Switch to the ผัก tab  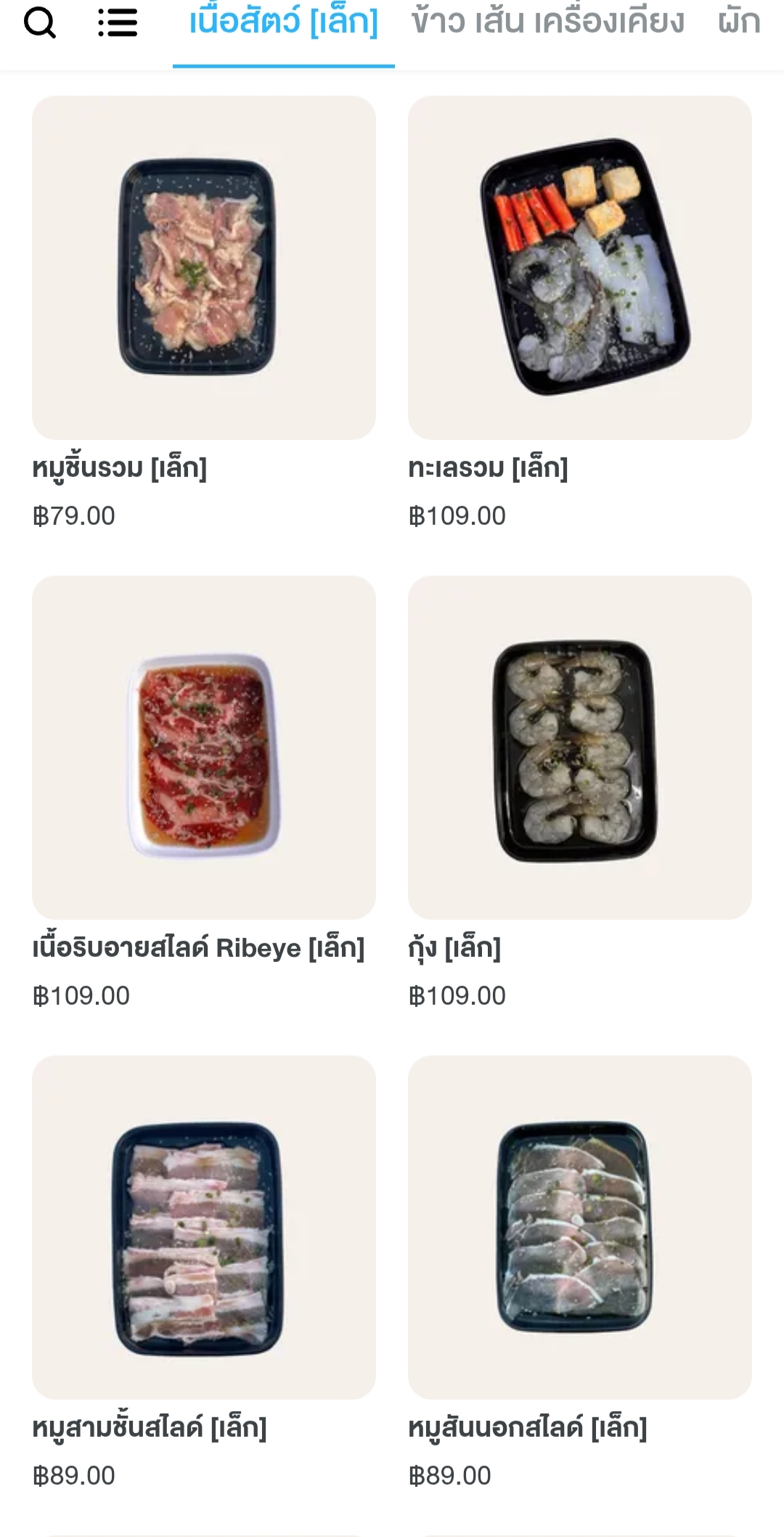pyautogui.click(x=739, y=23)
